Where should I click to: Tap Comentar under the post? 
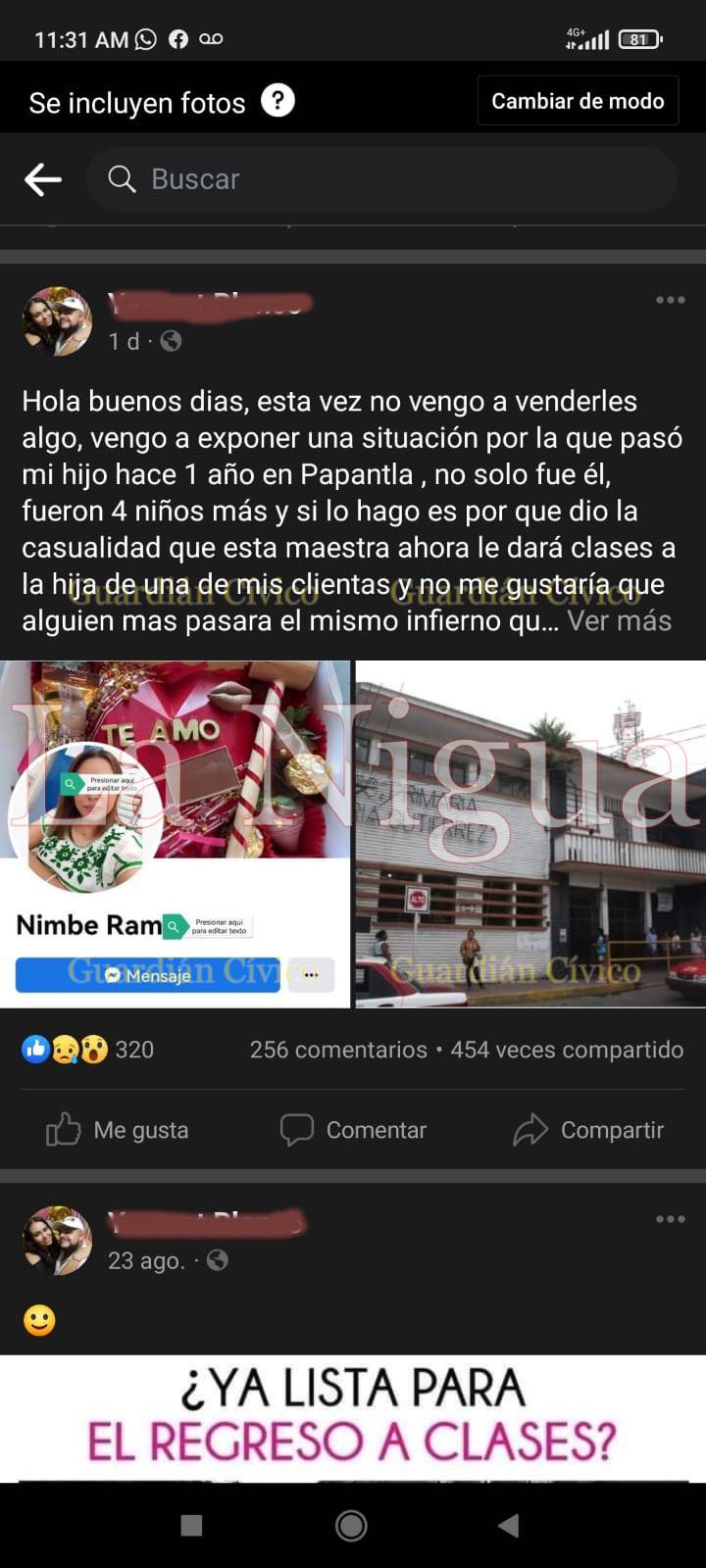pyautogui.click(x=353, y=1130)
